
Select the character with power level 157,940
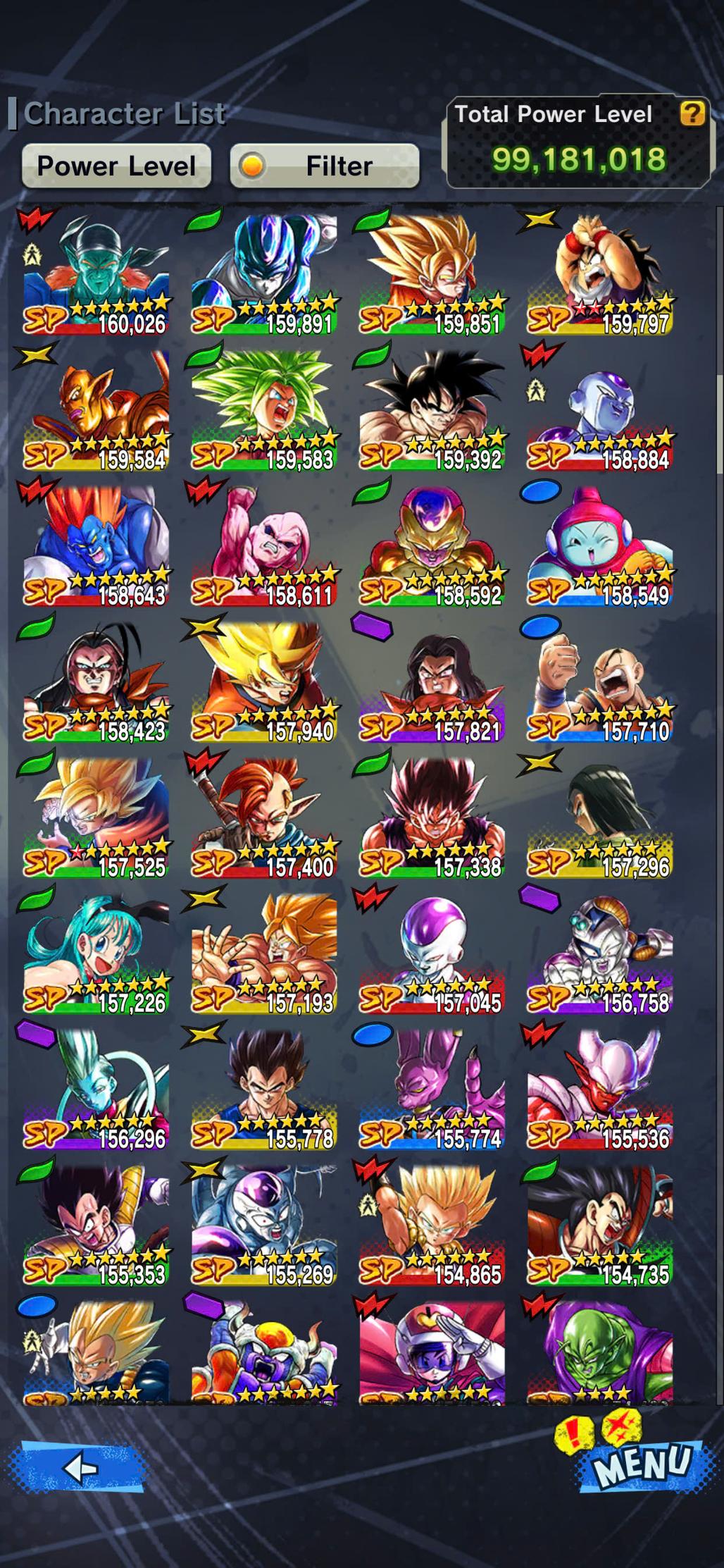pos(264,682)
